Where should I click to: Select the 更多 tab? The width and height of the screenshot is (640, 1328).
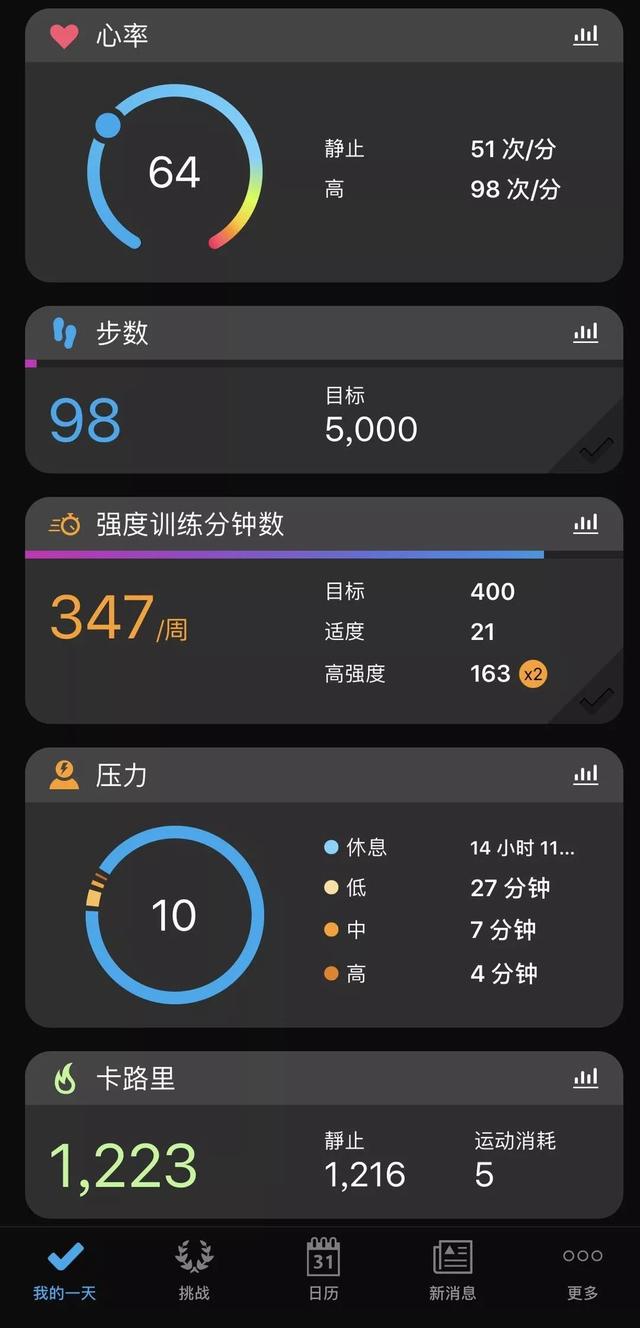tap(582, 1270)
